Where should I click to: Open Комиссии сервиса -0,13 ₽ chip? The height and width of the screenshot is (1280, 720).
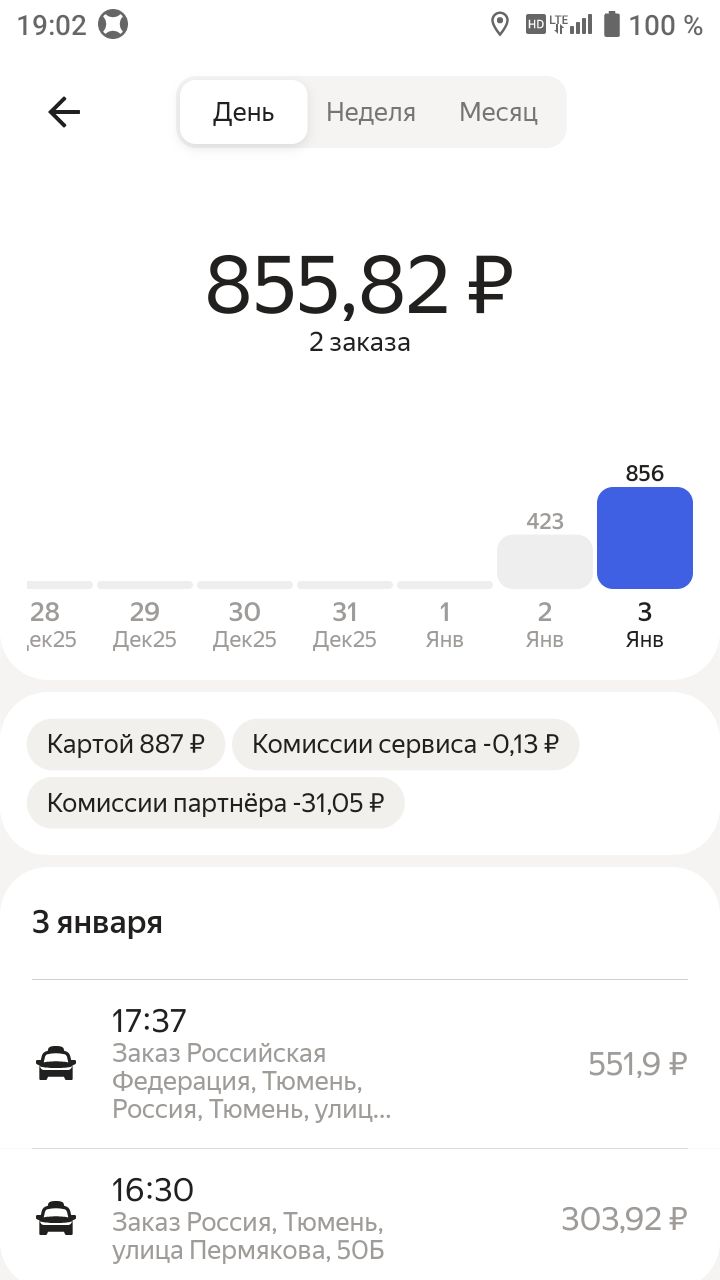click(405, 744)
